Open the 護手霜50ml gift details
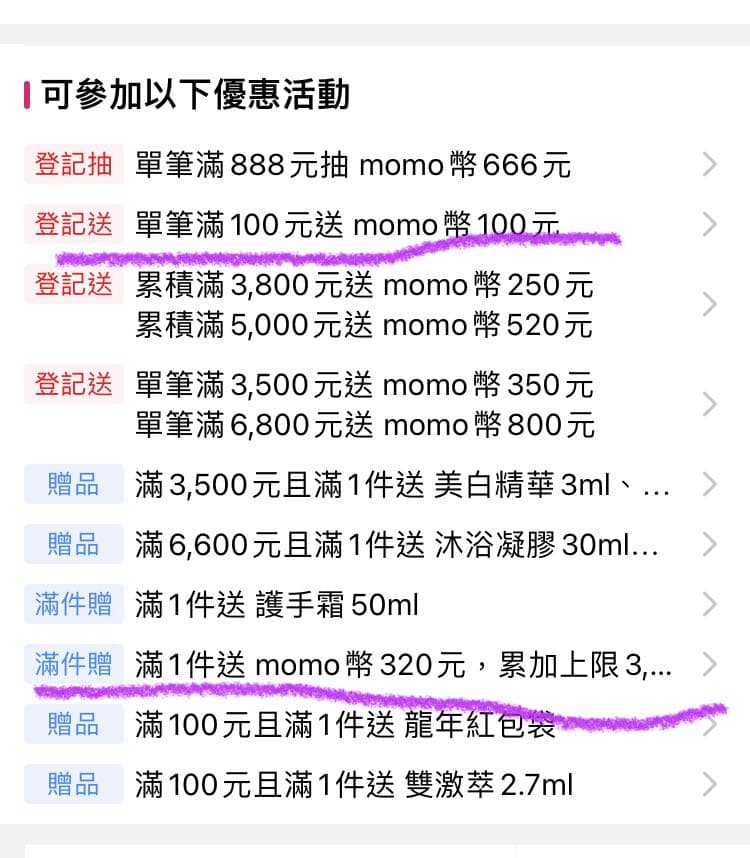 (x=709, y=604)
